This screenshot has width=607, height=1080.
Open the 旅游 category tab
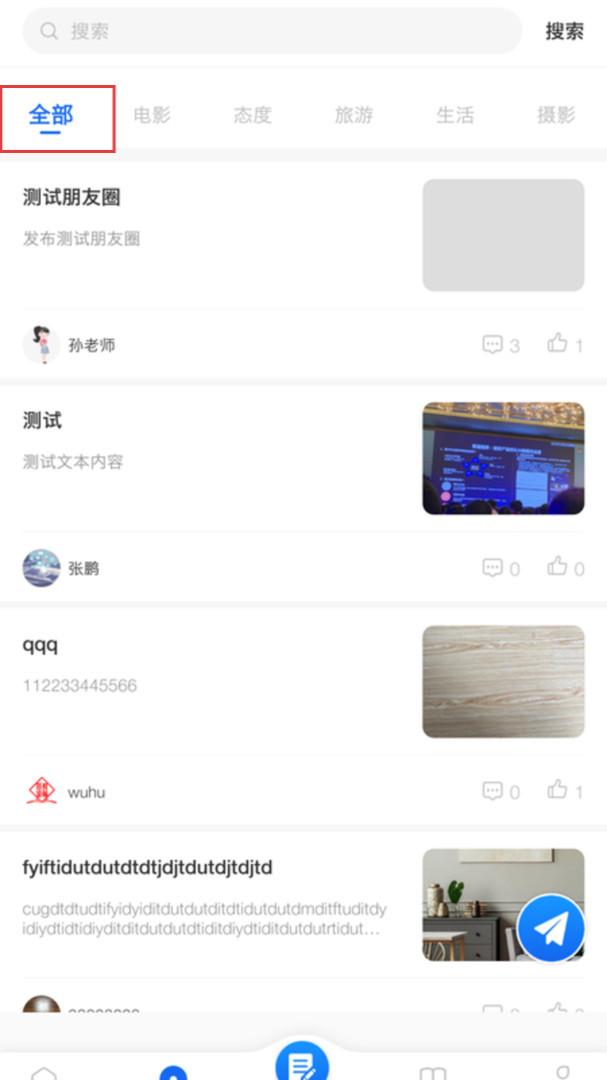pyautogui.click(x=354, y=115)
